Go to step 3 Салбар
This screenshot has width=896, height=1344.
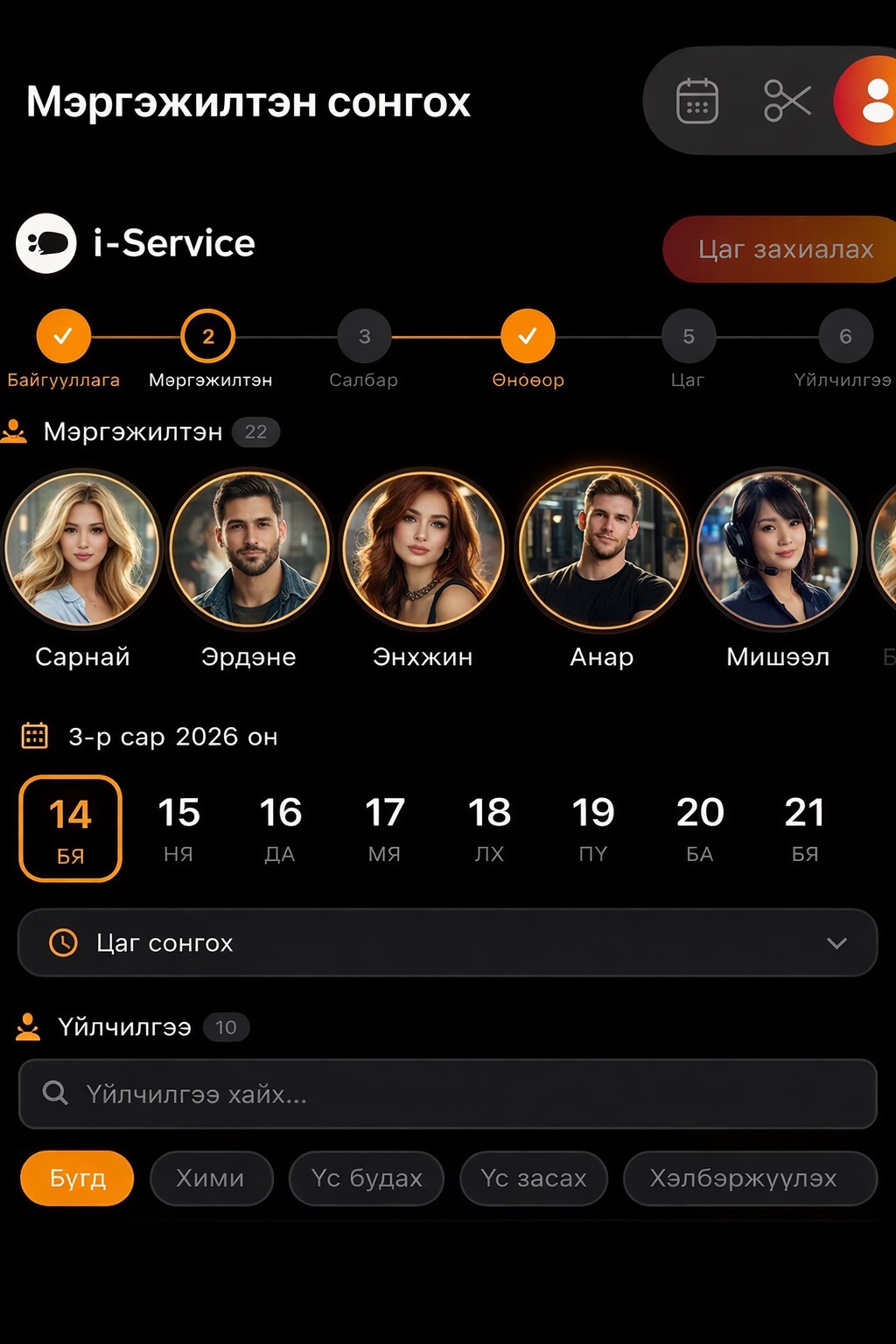pyautogui.click(x=365, y=337)
